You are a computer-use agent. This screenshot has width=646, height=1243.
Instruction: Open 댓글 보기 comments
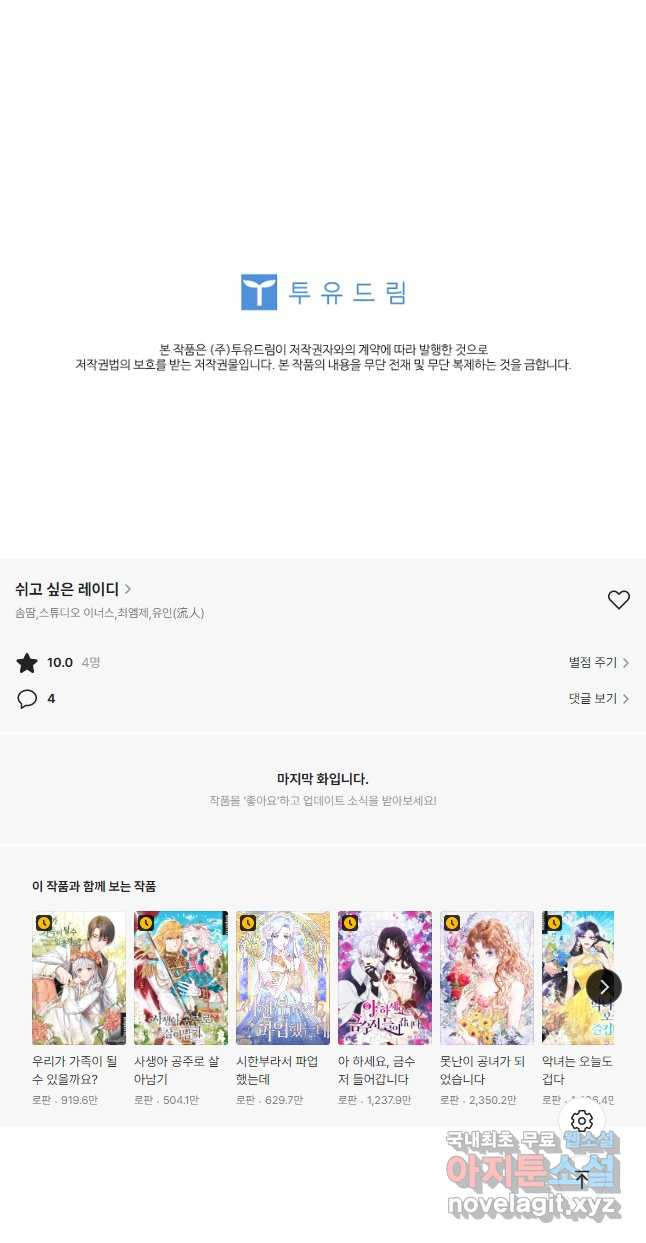click(x=598, y=698)
